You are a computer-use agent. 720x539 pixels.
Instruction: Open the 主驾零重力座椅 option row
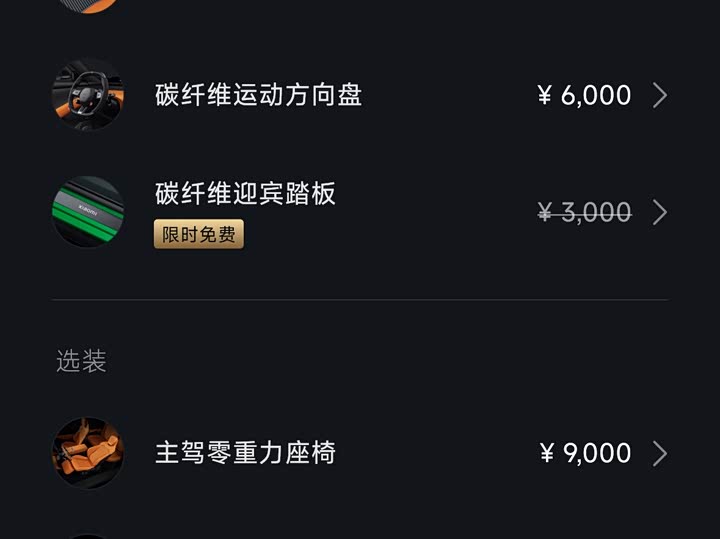360,453
